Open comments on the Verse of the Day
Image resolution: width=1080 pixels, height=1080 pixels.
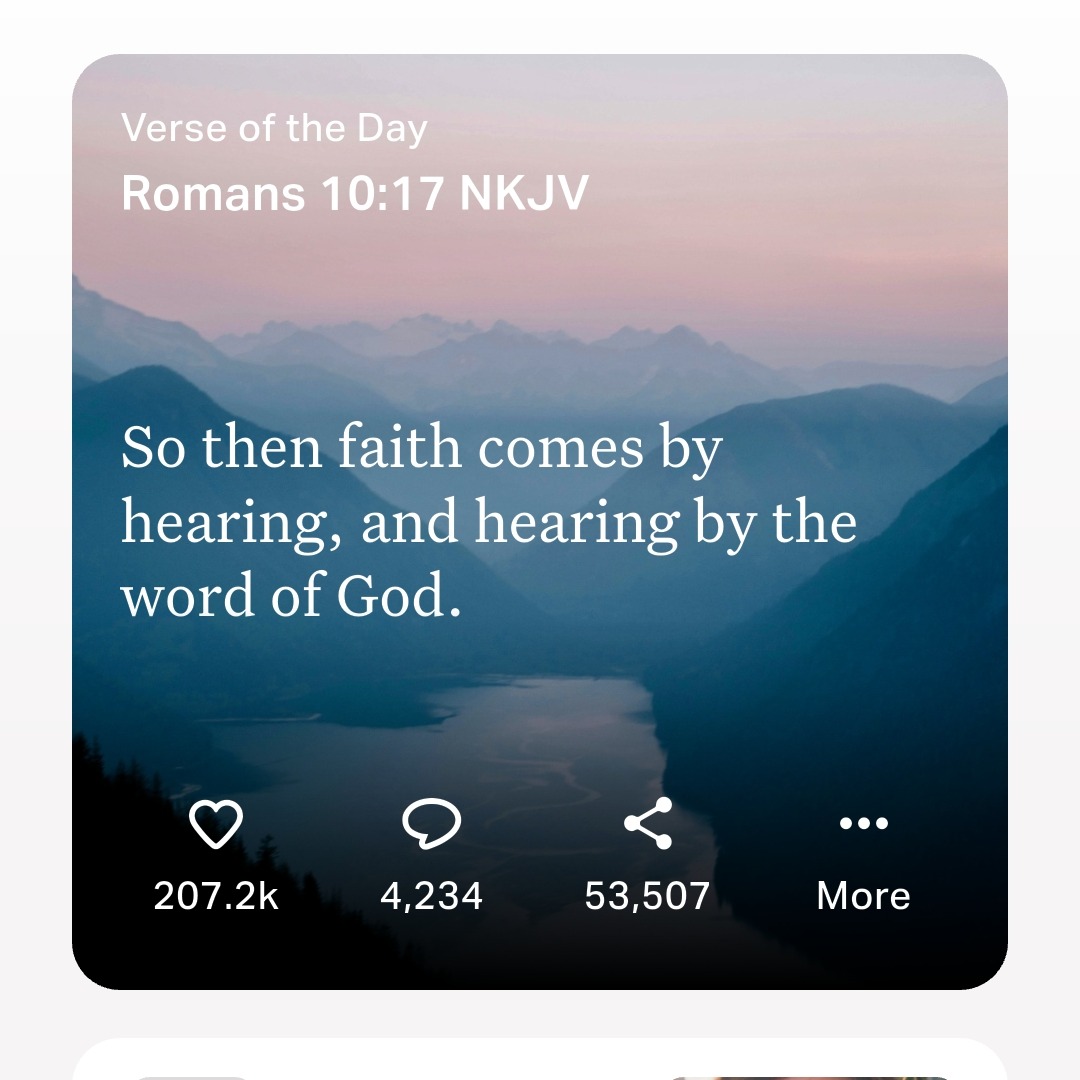pyautogui.click(x=431, y=826)
